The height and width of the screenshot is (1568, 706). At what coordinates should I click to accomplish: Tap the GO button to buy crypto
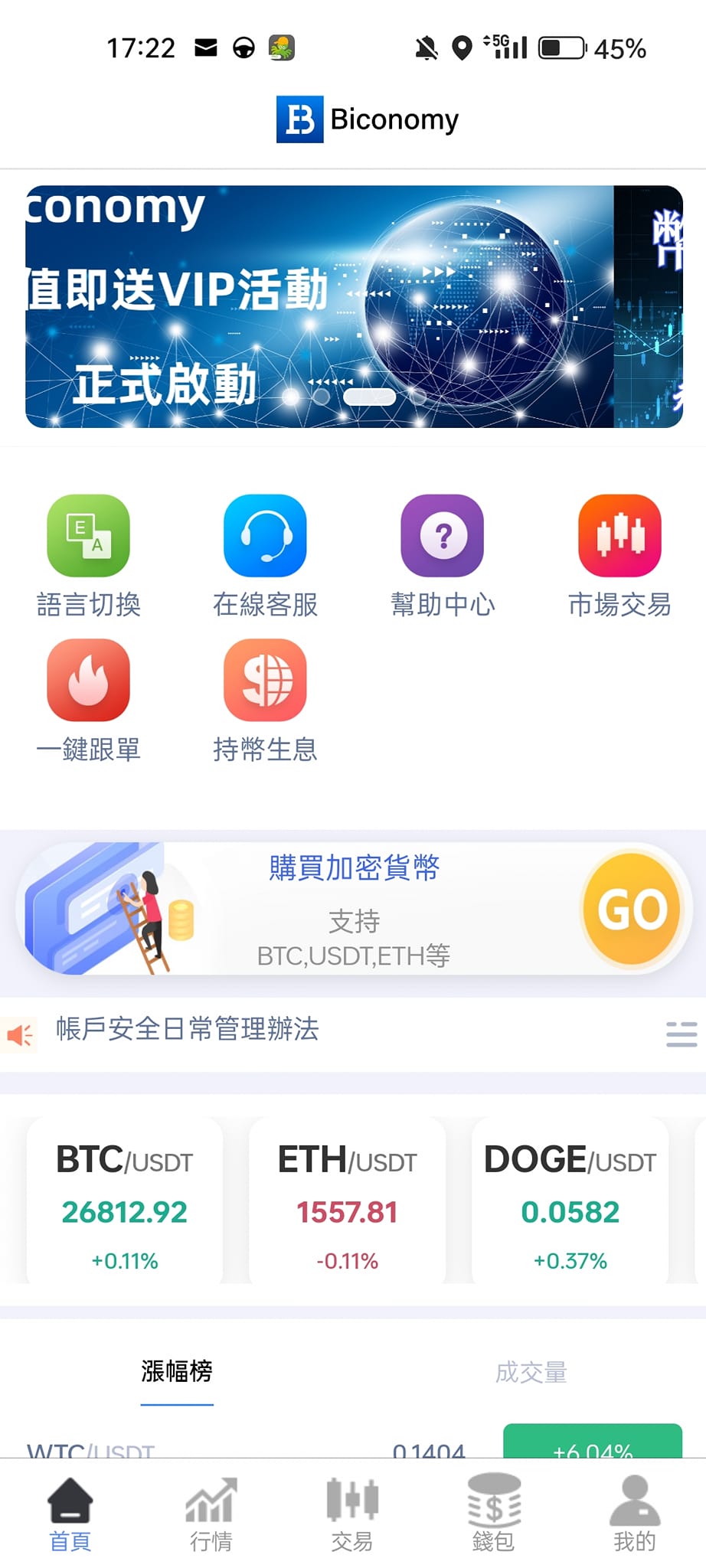tap(631, 909)
